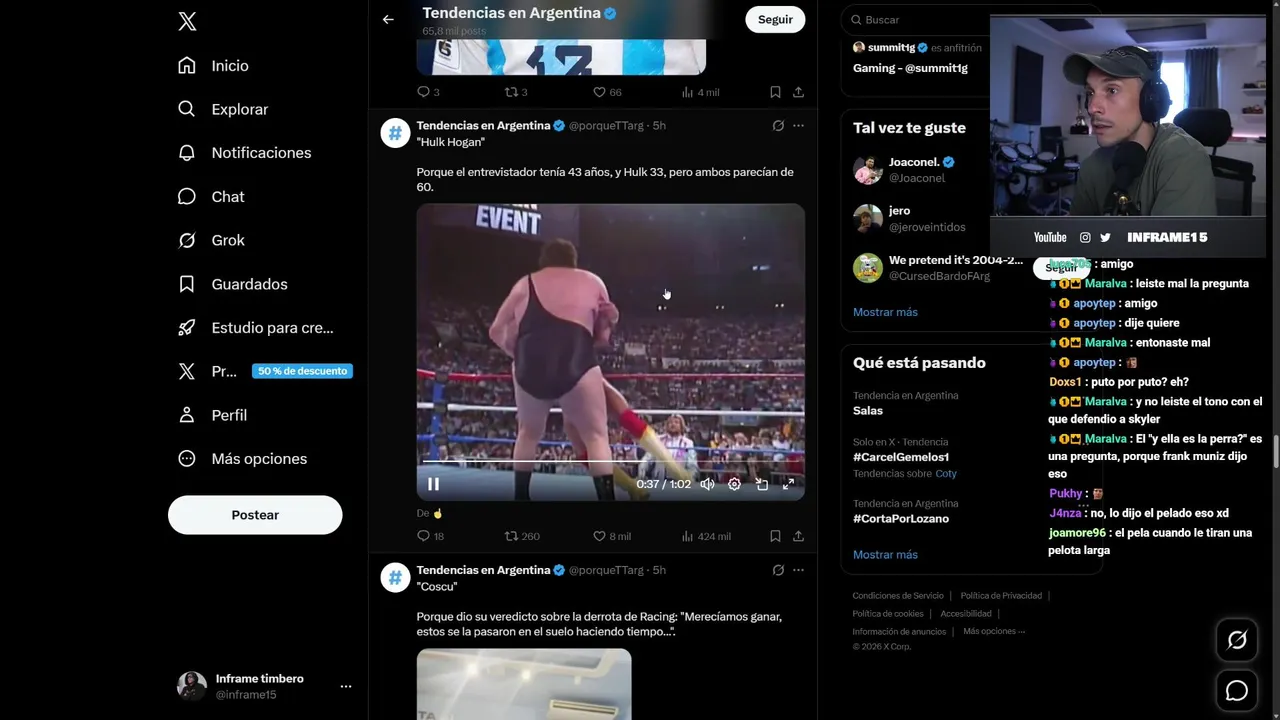Open the Explorar section
Screen dimensions: 1280x720
pos(239,109)
